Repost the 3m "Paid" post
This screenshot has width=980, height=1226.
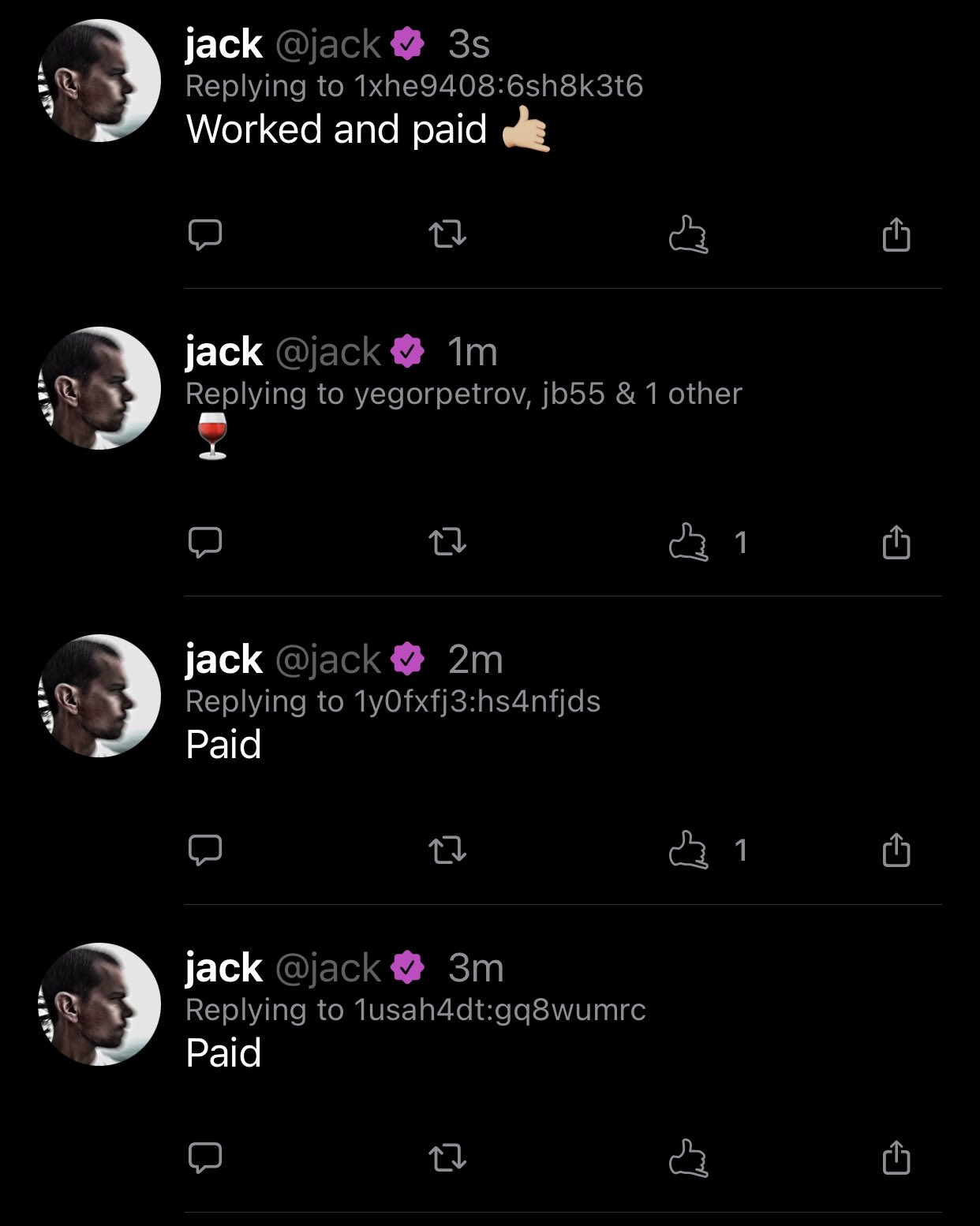447,1157
